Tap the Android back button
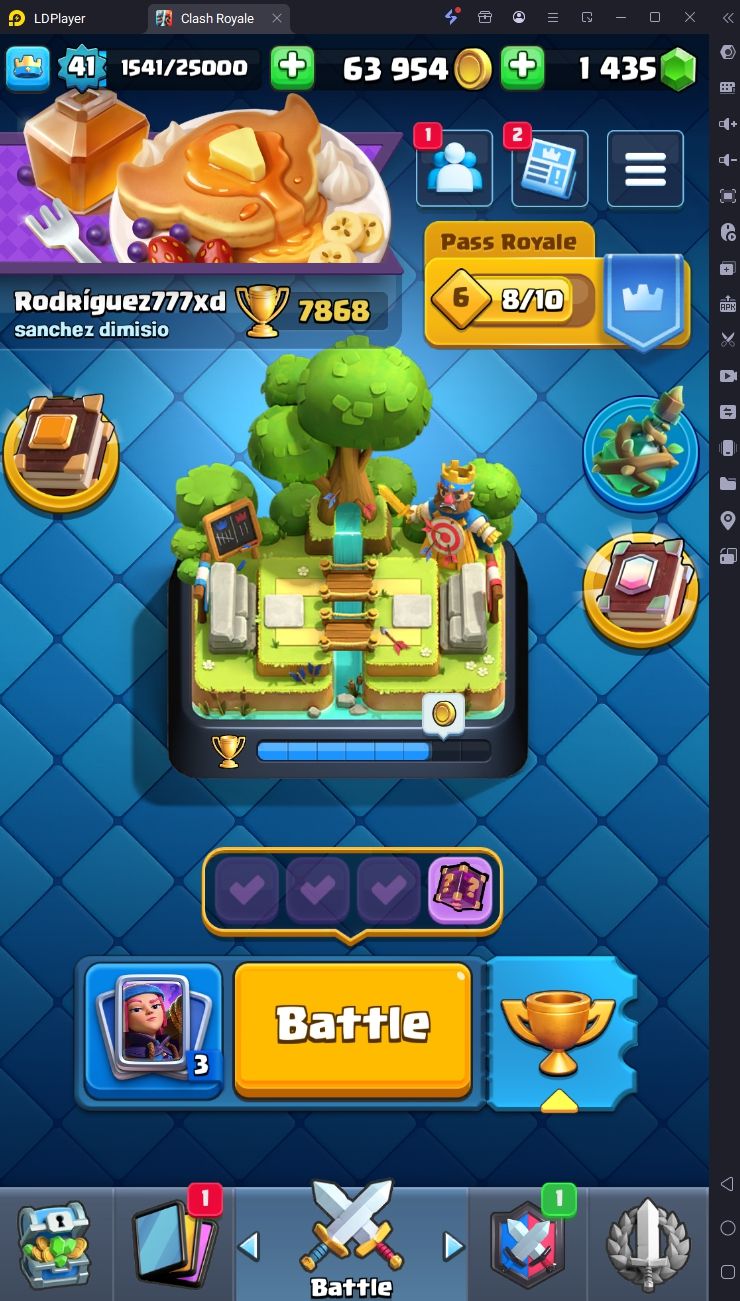This screenshot has height=1301, width=740. pyautogui.click(x=727, y=1184)
